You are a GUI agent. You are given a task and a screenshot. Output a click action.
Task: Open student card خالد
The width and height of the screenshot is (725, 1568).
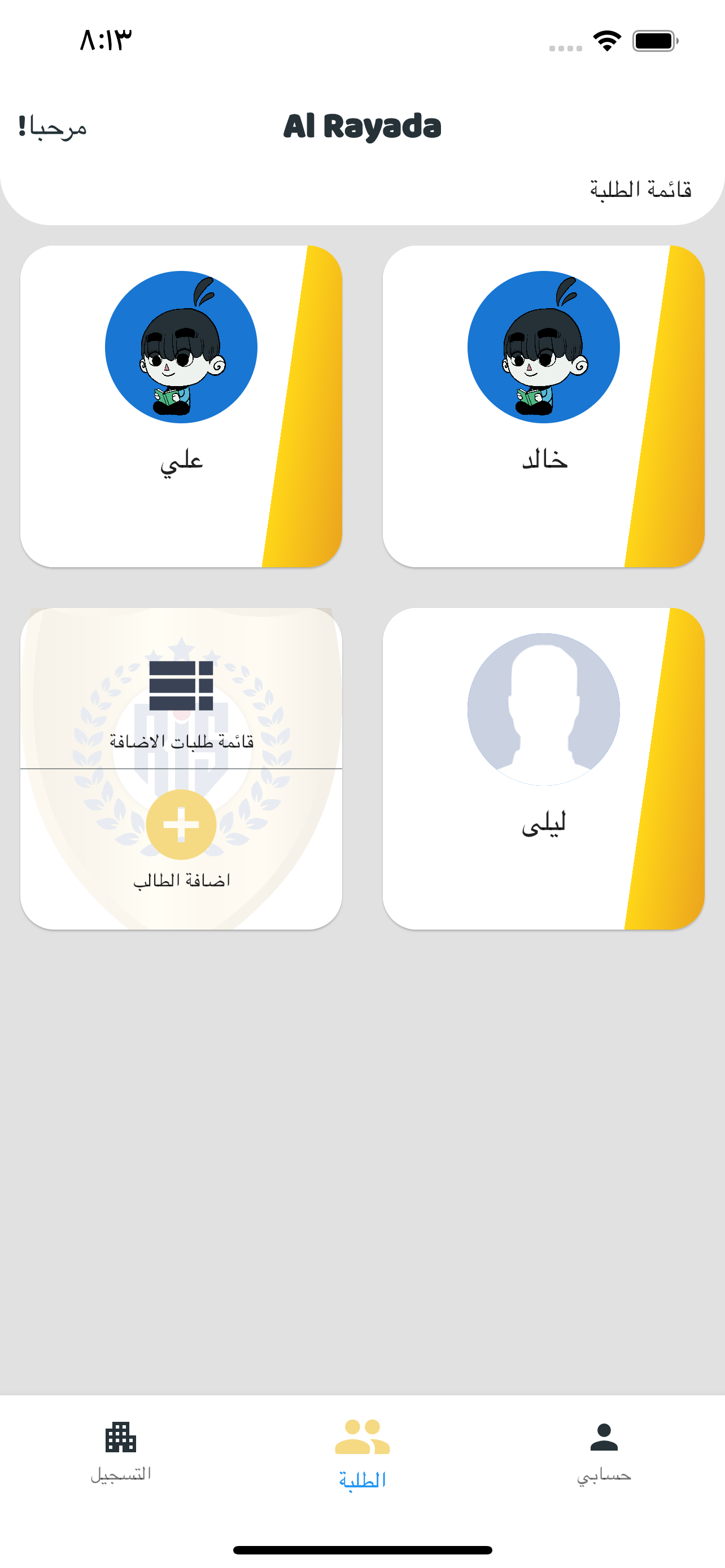543,406
